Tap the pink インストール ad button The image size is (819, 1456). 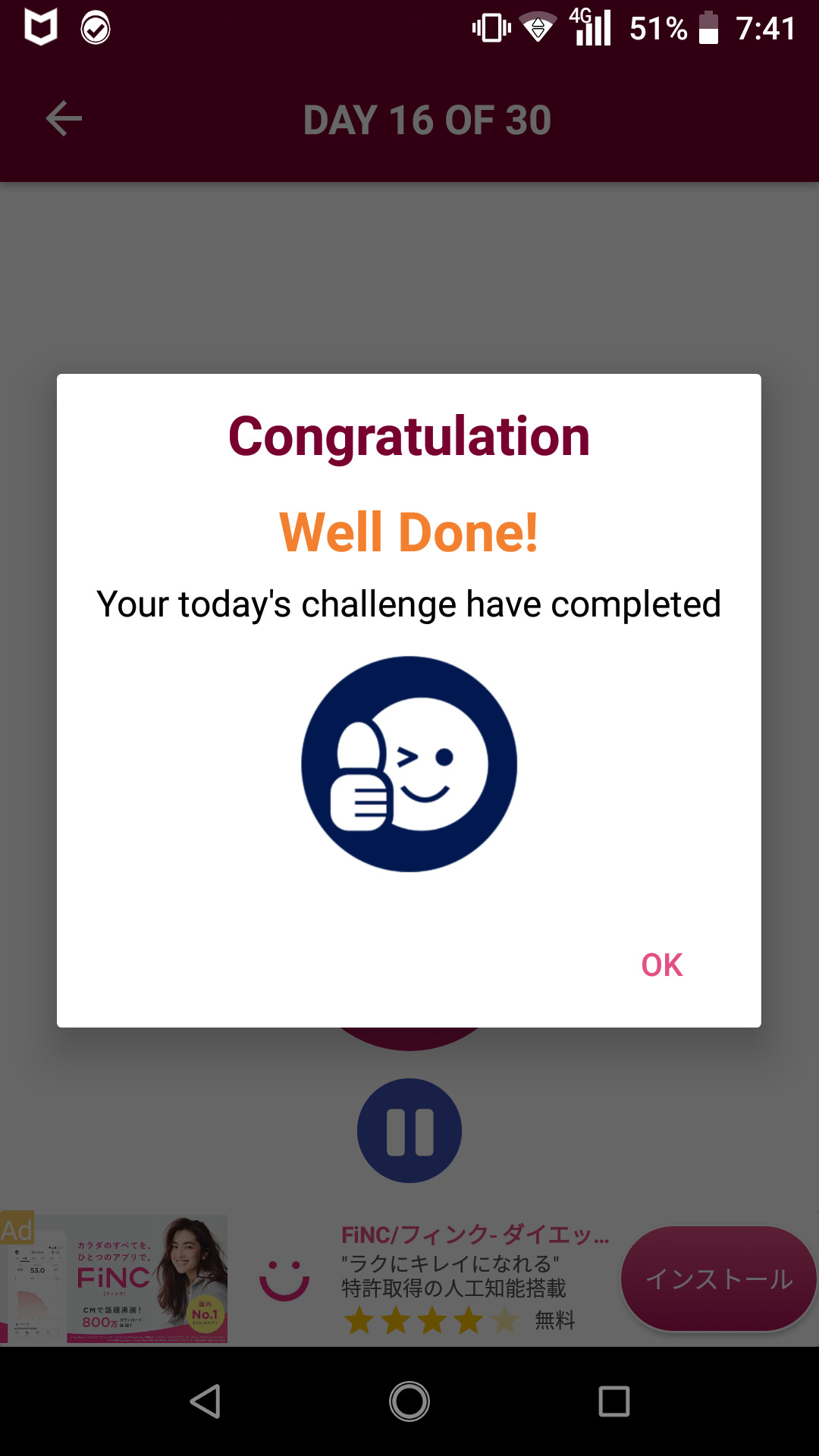point(718,1279)
